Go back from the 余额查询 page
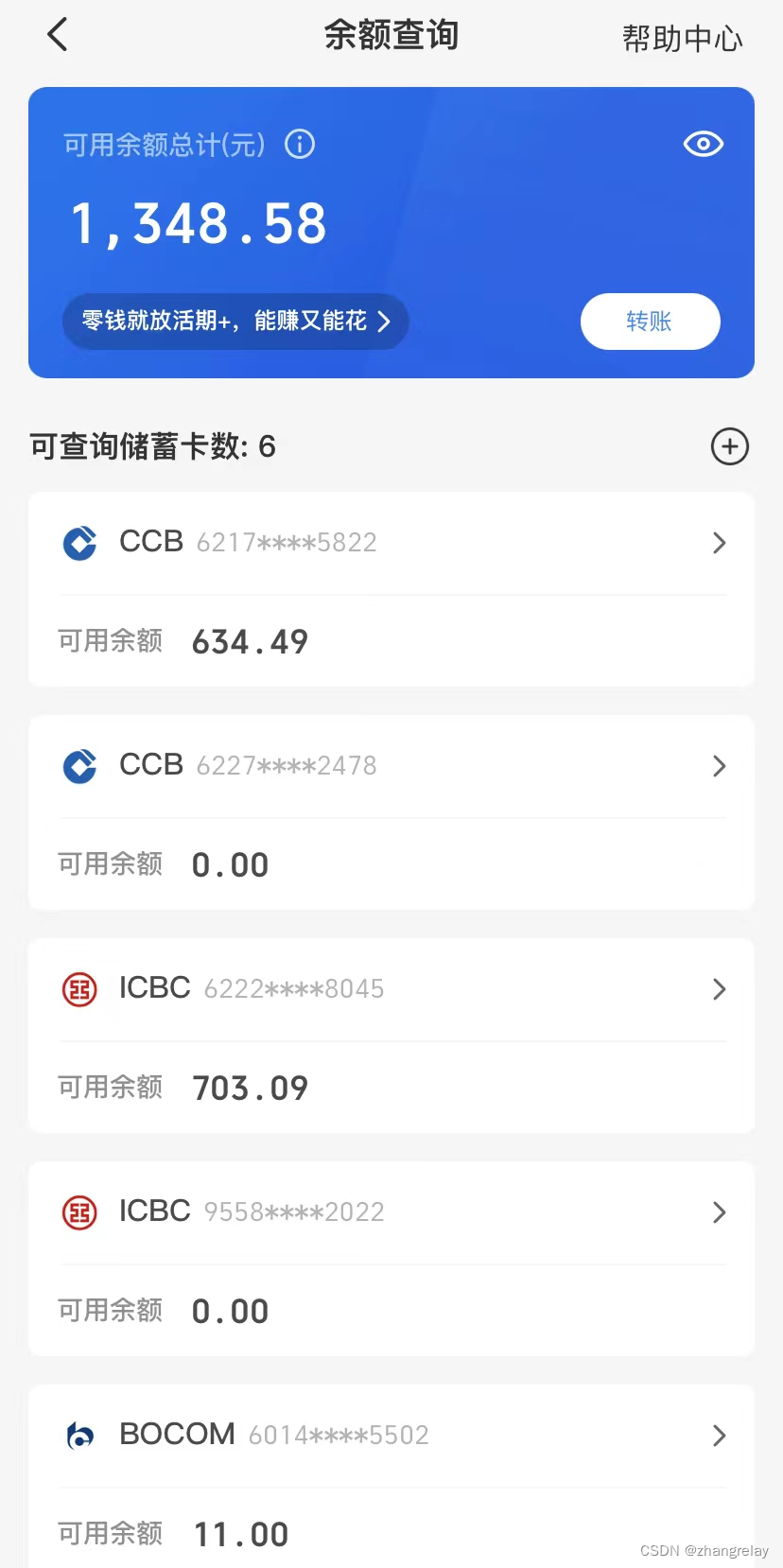The height and width of the screenshot is (1568, 783). pos(58,36)
